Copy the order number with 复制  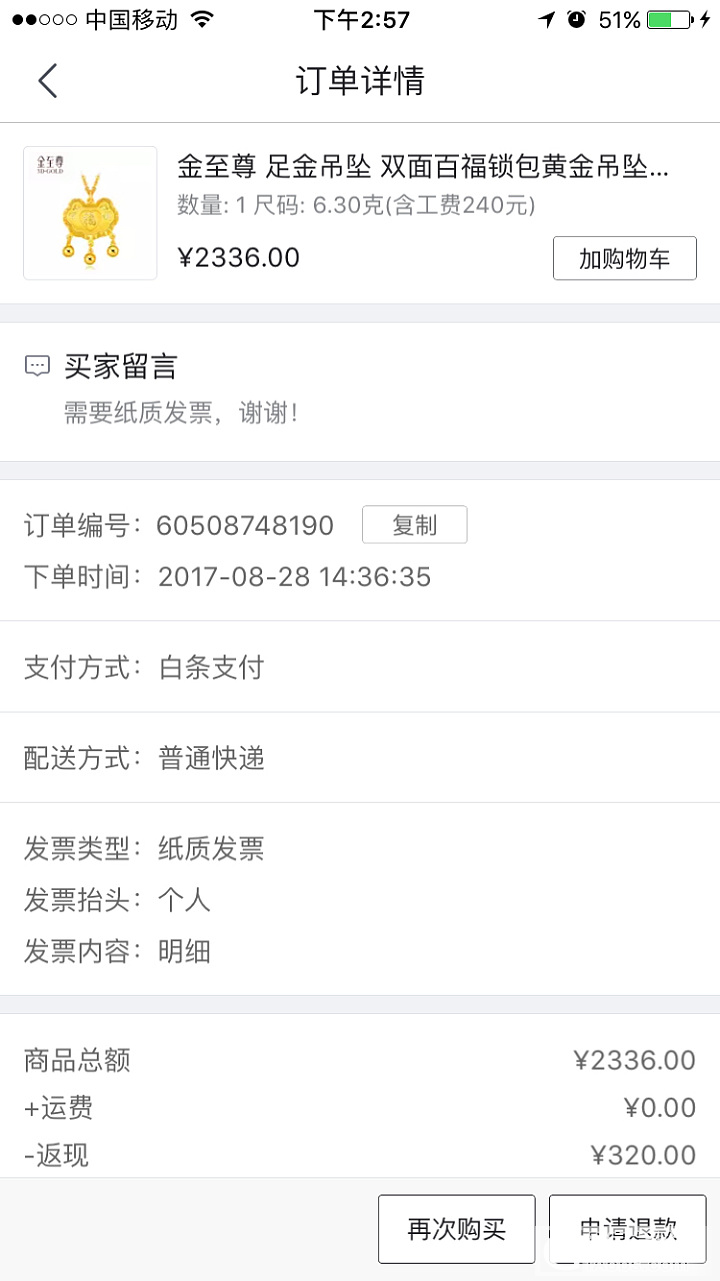(x=414, y=525)
